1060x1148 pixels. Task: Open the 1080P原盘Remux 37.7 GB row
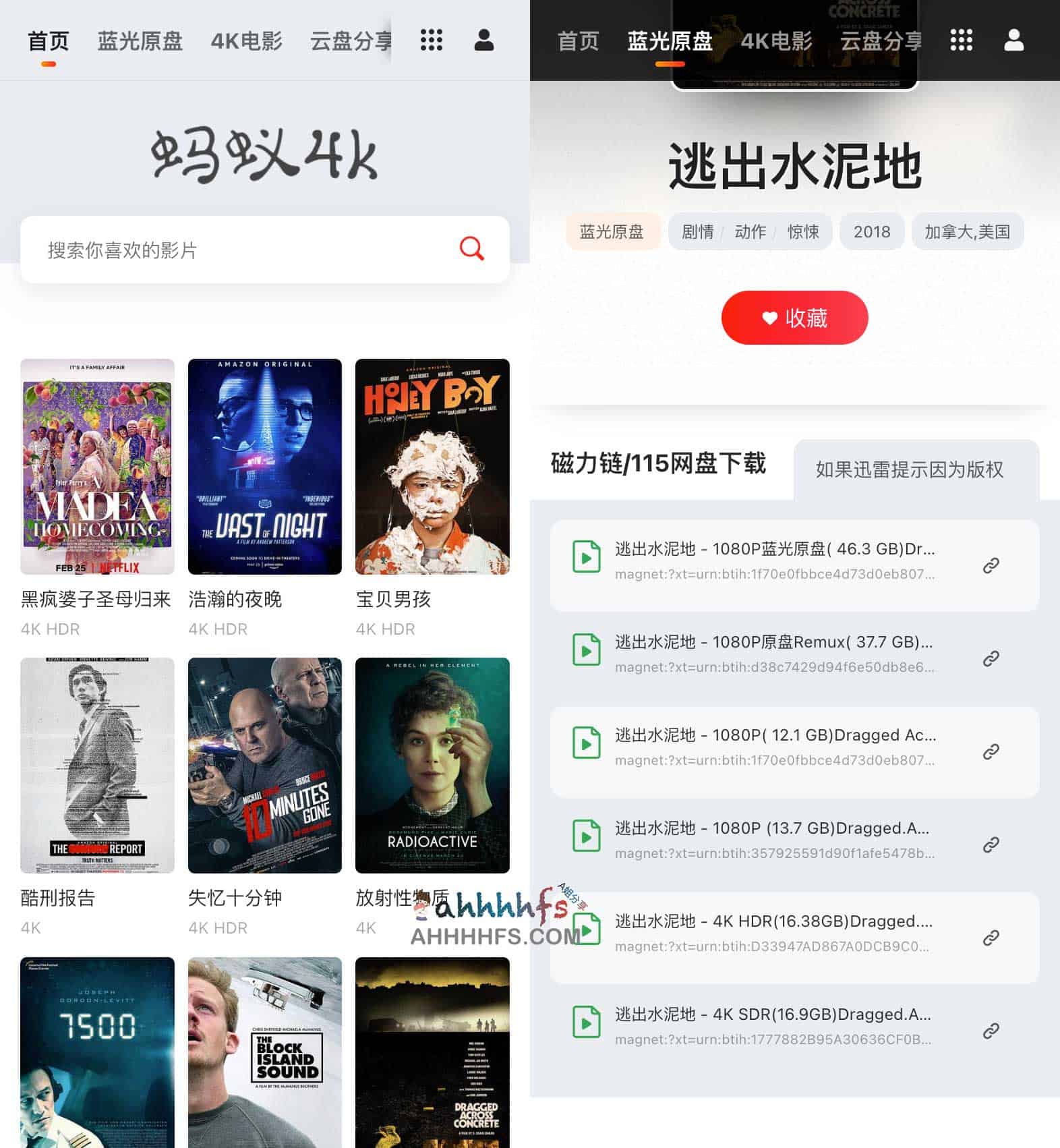pos(774,654)
